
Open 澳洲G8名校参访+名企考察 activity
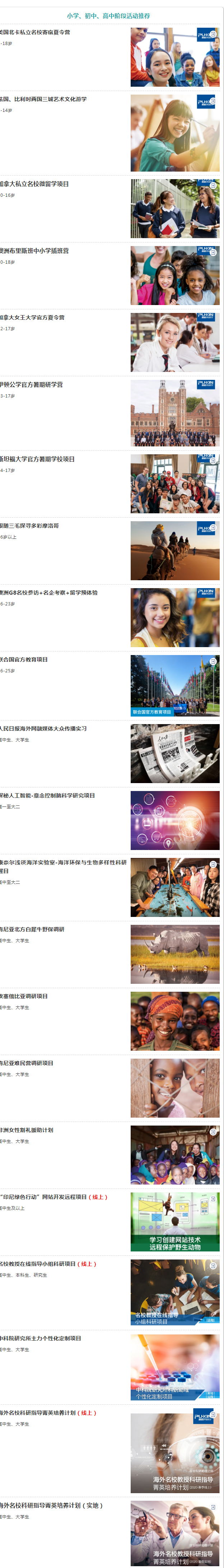click(x=49, y=593)
